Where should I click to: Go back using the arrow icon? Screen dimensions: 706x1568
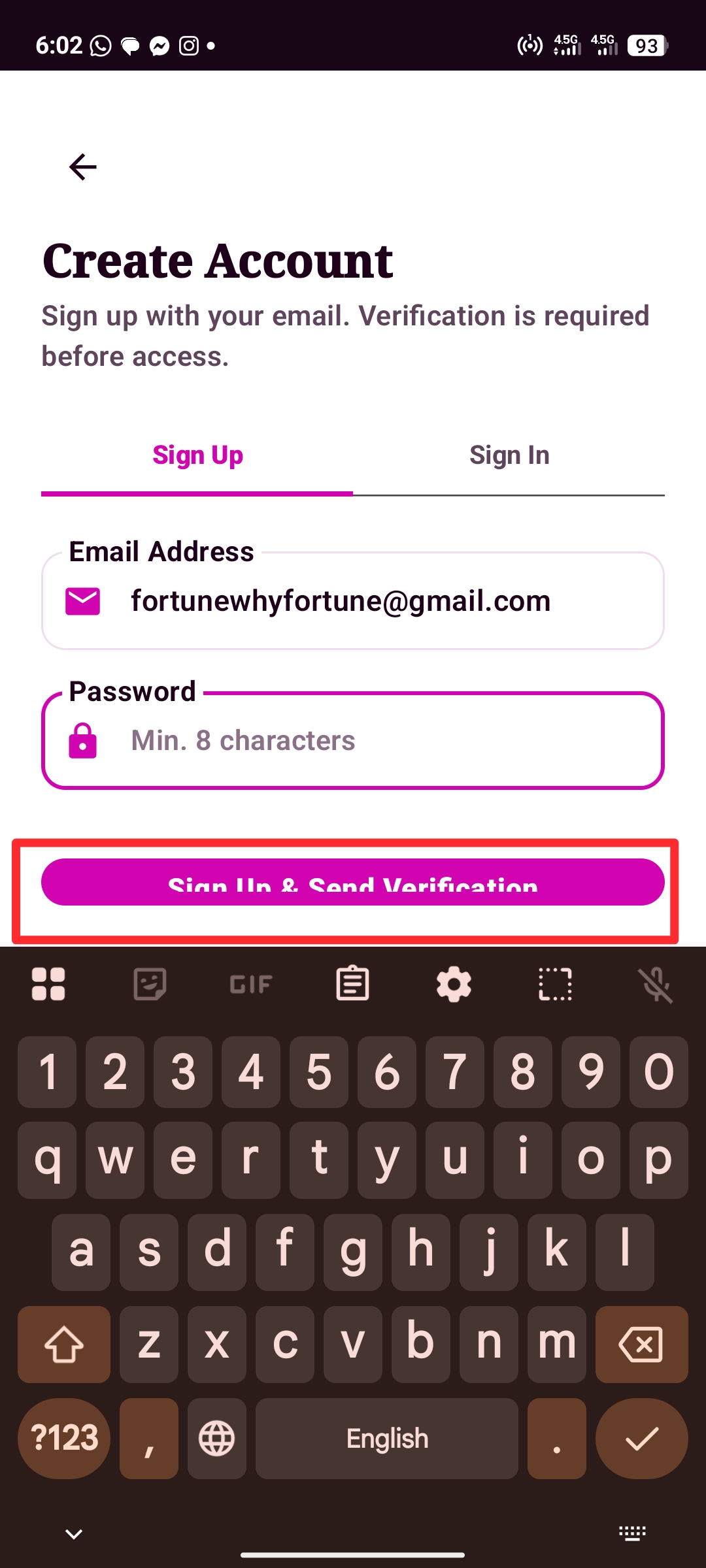coord(83,167)
